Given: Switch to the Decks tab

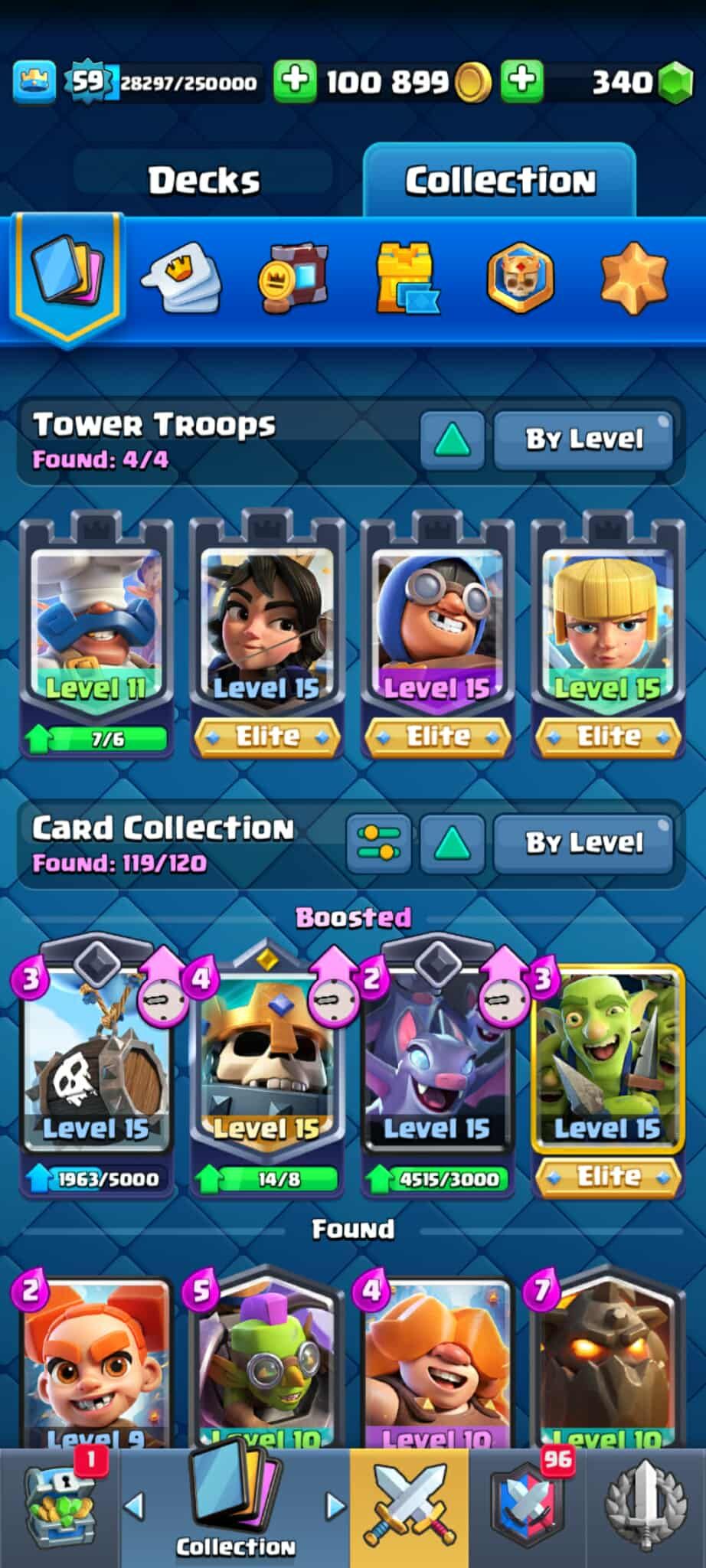Looking at the screenshot, I should pos(204,181).
